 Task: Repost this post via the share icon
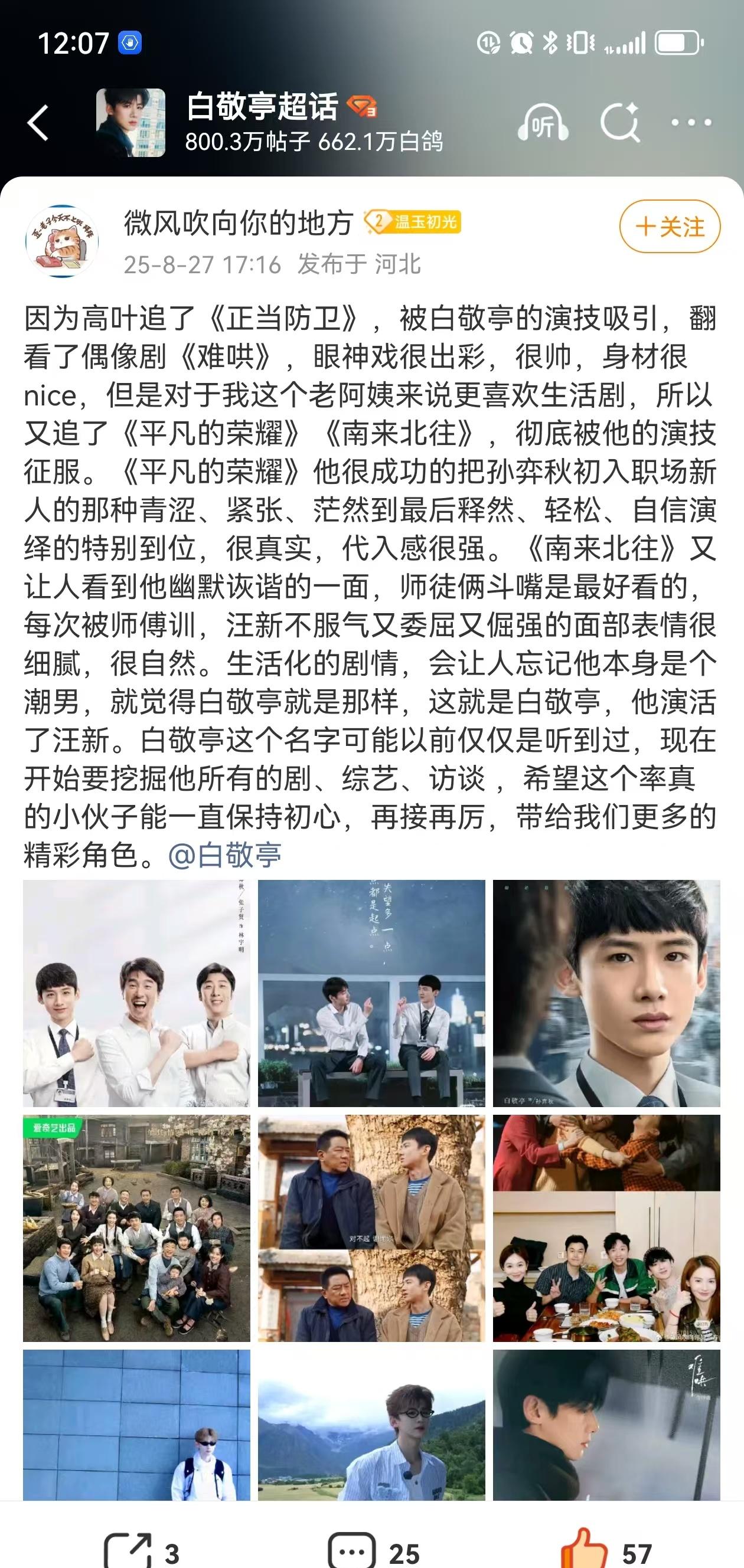[141, 1551]
